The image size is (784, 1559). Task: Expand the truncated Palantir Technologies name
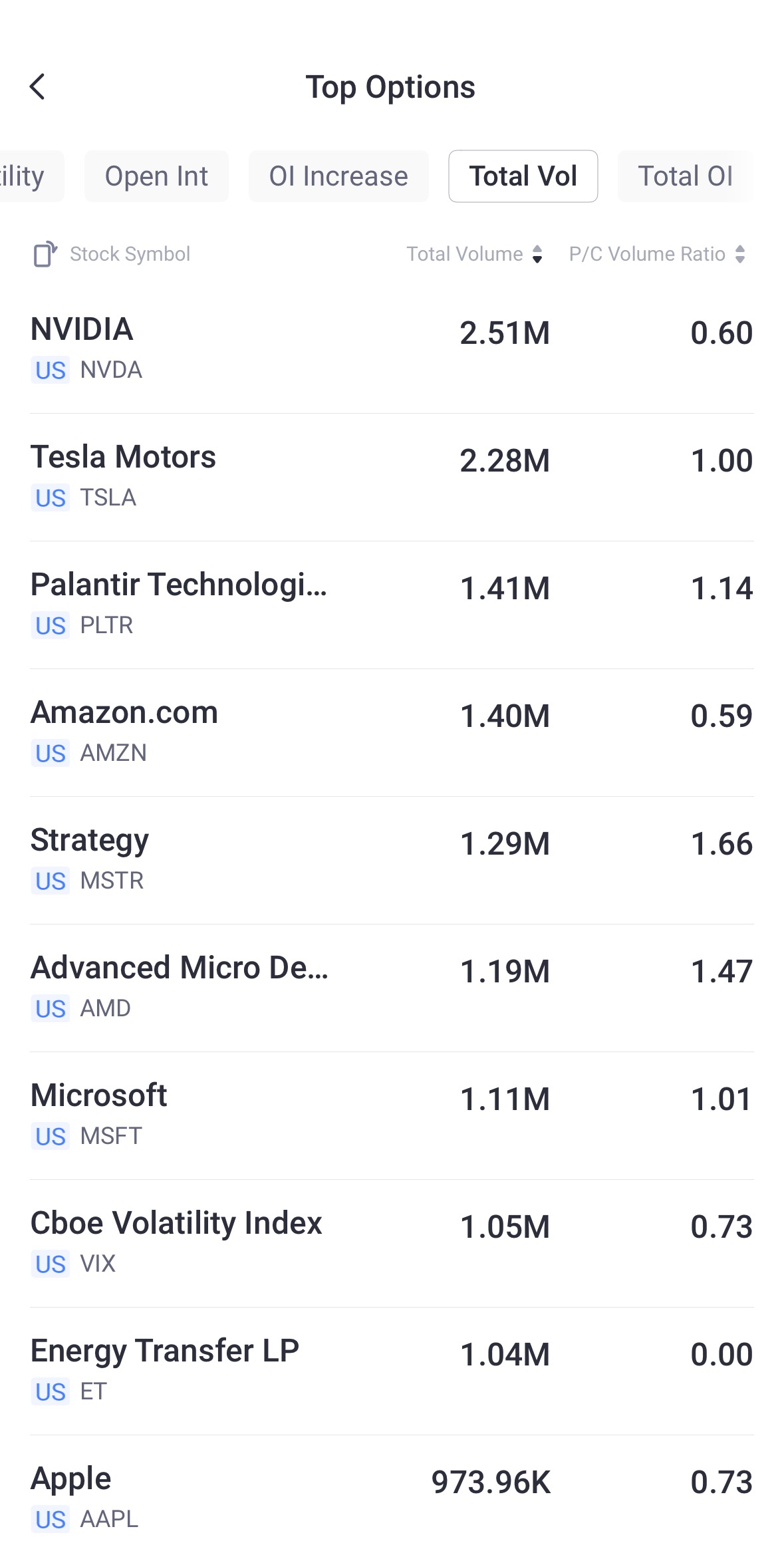point(180,586)
